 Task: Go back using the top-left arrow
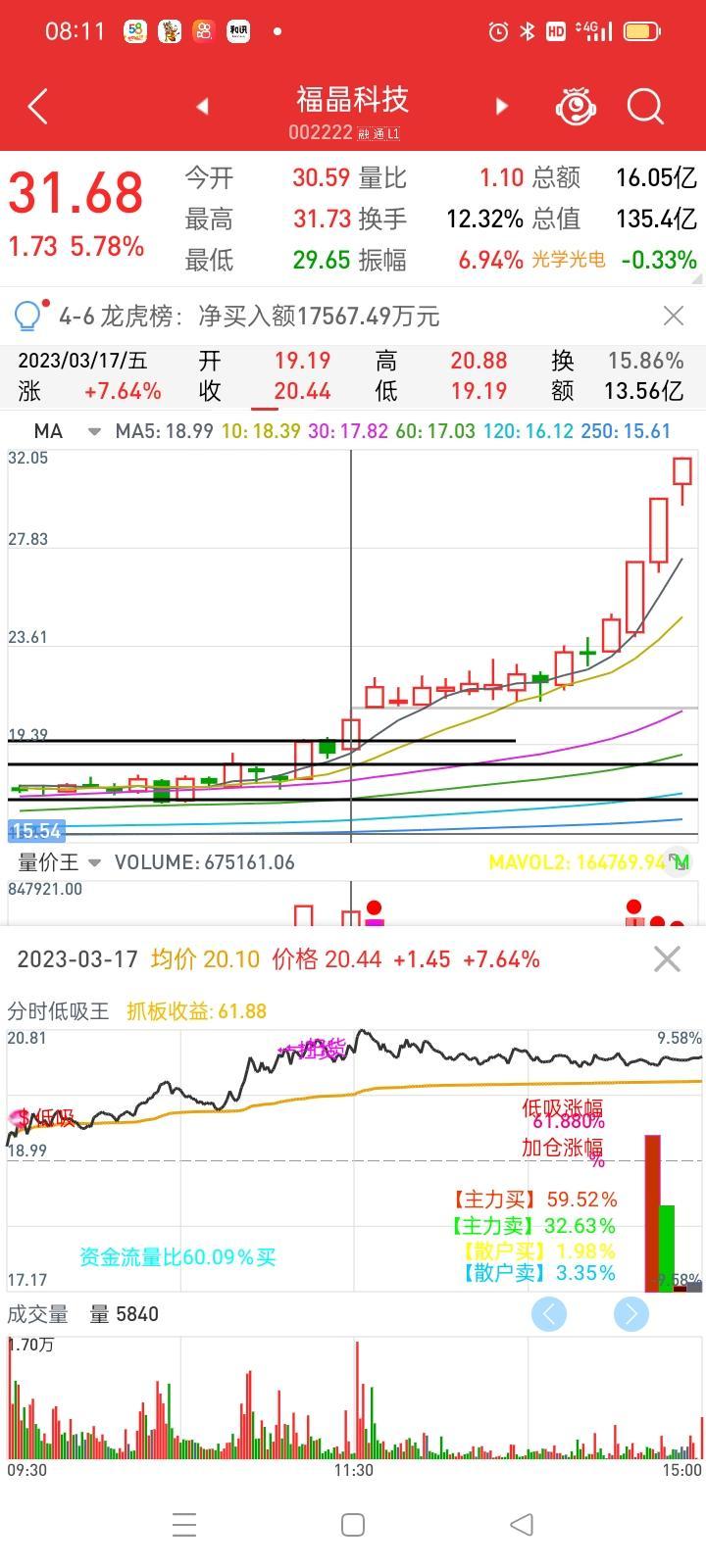click(x=38, y=107)
